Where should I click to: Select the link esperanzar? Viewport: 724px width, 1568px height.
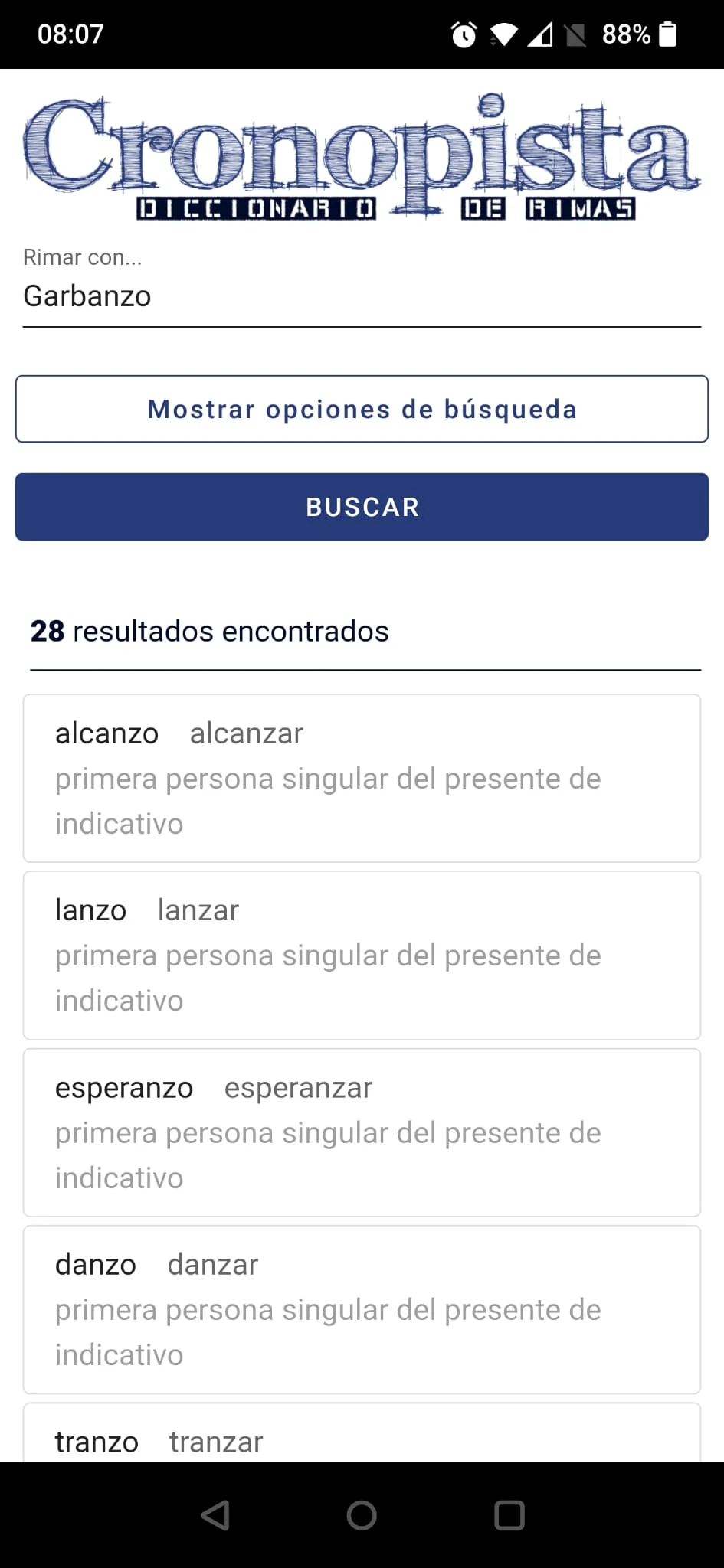298,1087
